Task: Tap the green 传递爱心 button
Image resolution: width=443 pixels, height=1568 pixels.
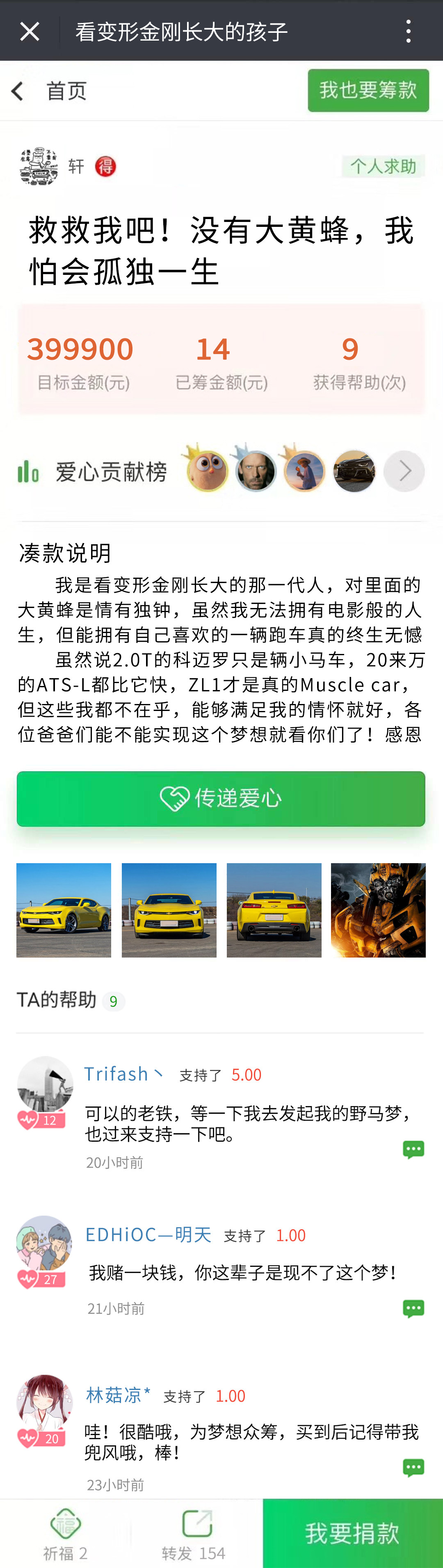Action: (221, 799)
